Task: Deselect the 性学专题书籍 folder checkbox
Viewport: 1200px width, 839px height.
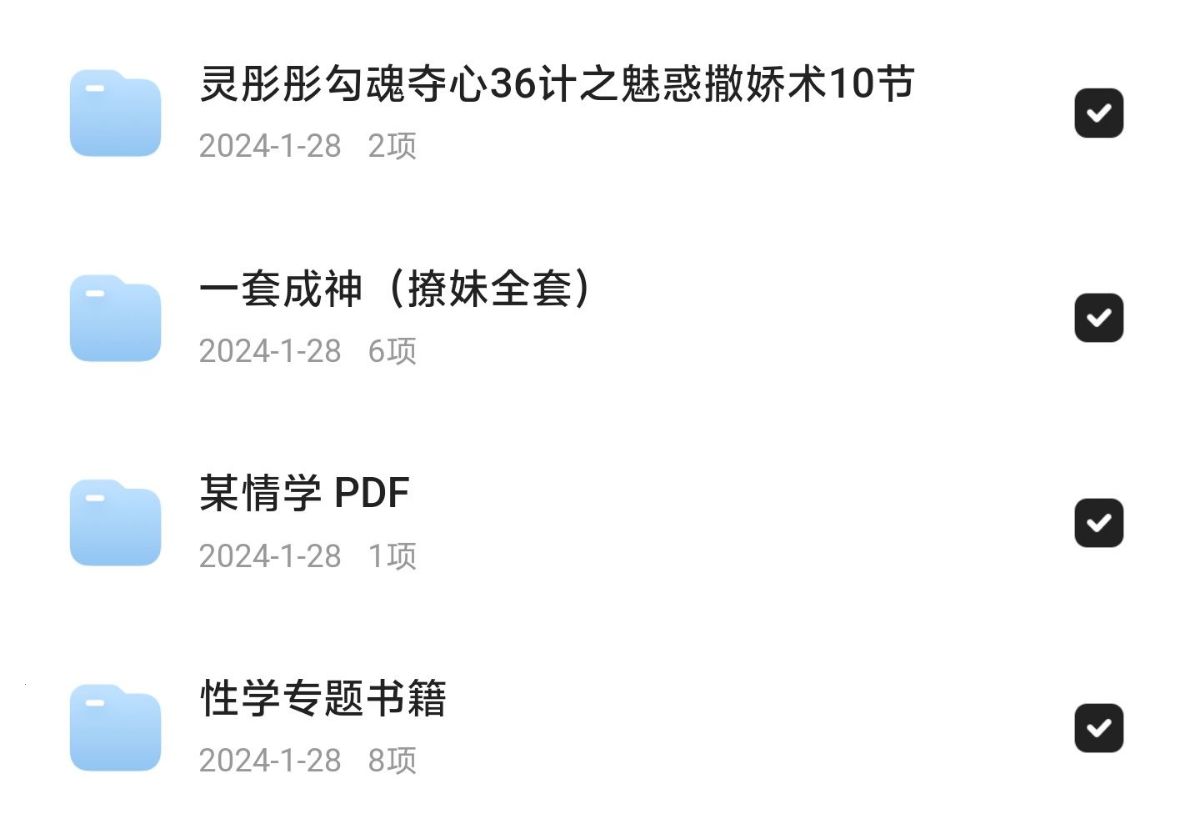Action: pos(1098,728)
